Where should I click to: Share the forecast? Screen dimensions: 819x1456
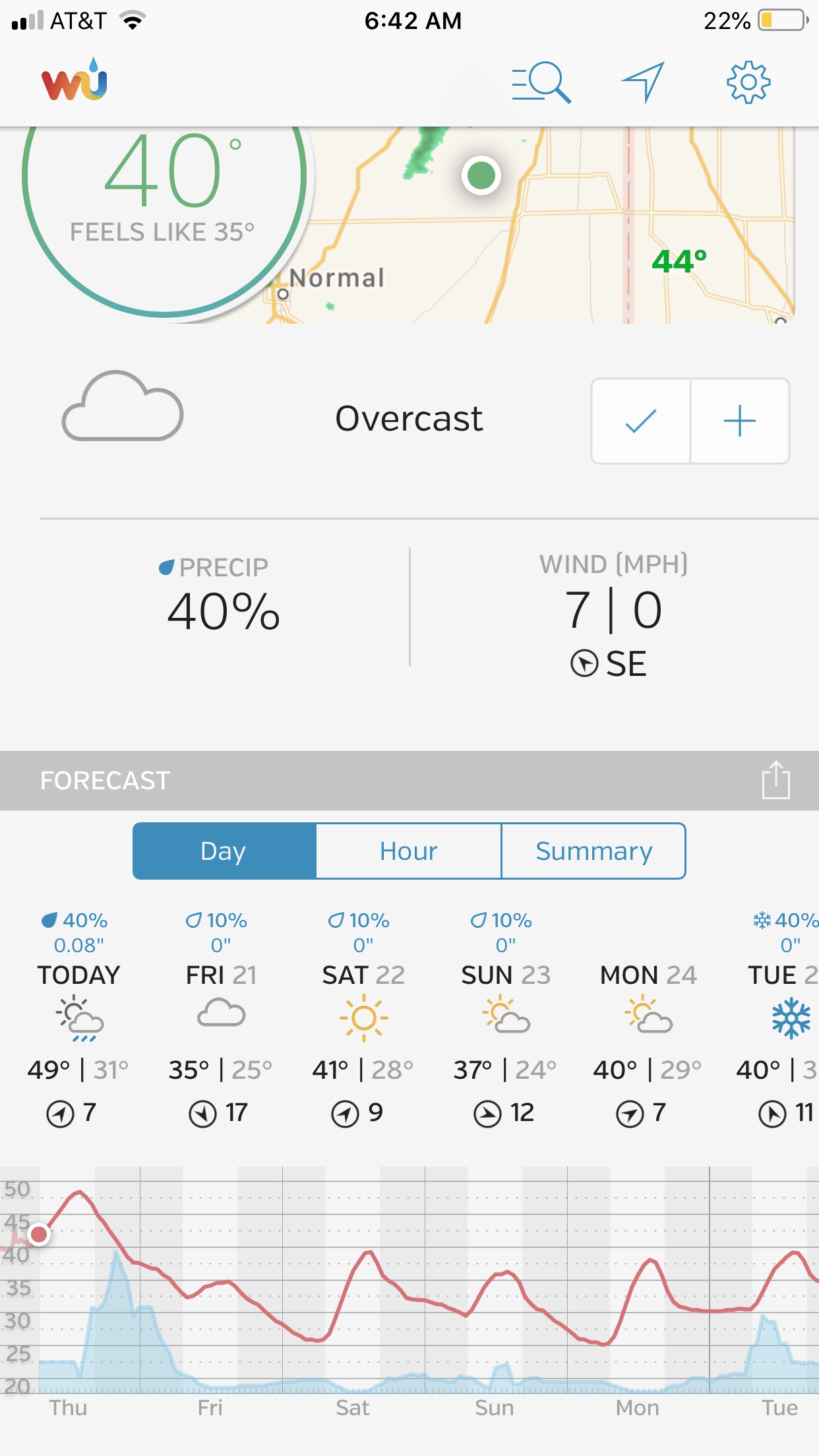(775, 780)
